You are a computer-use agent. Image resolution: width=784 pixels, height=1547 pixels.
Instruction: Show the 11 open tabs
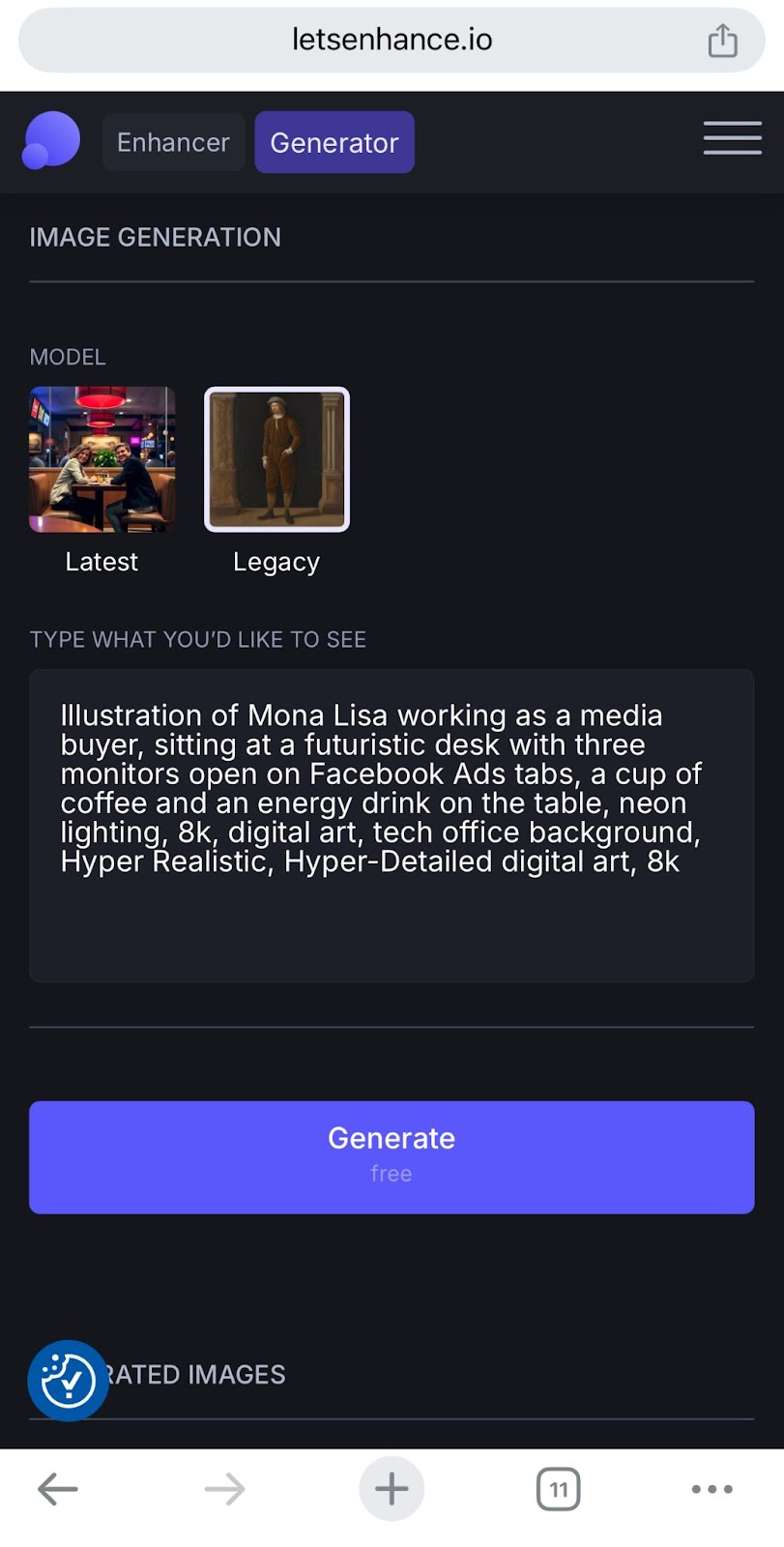[x=559, y=1489]
